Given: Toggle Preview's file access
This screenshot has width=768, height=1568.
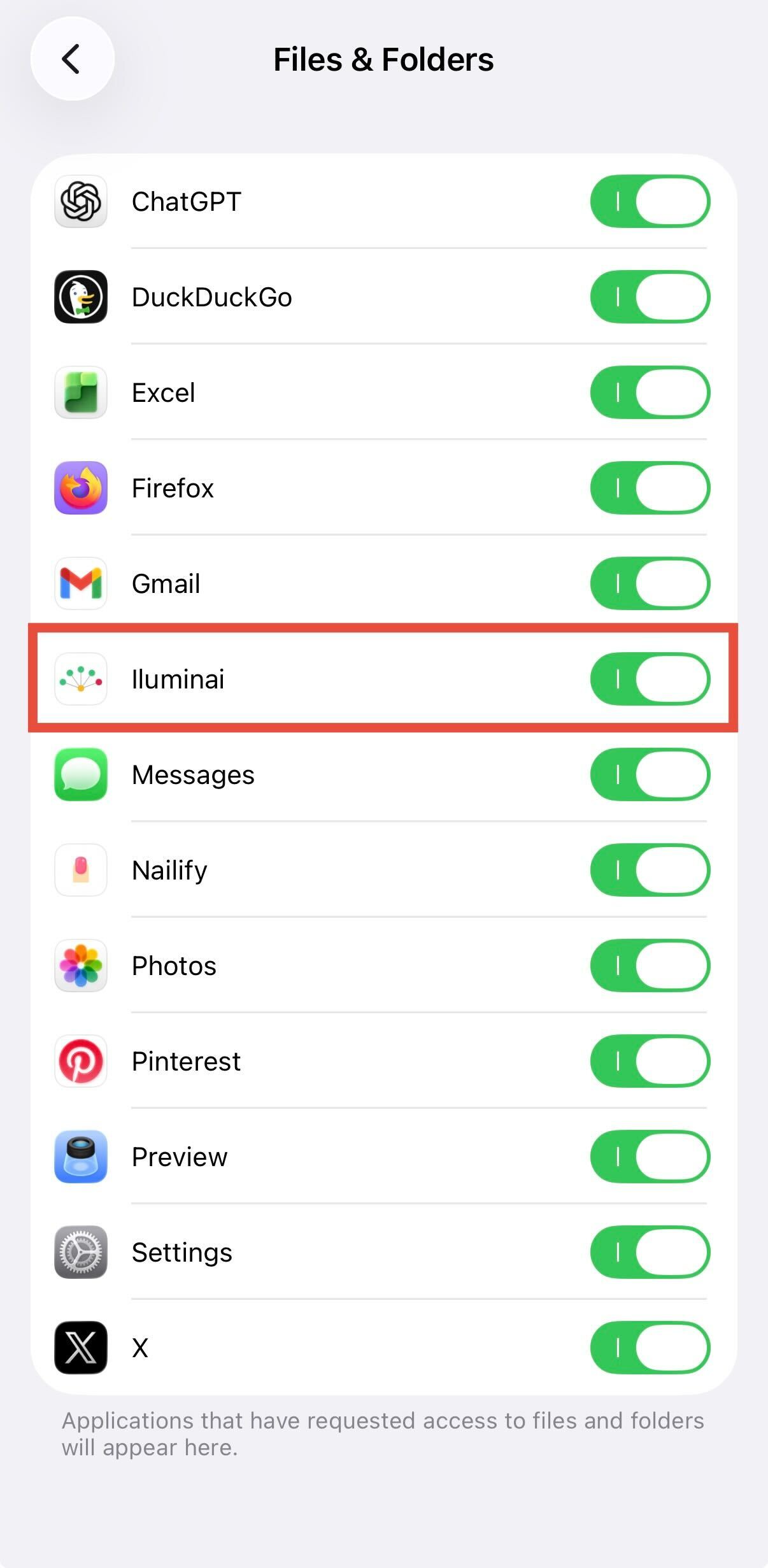Looking at the screenshot, I should [650, 1157].
